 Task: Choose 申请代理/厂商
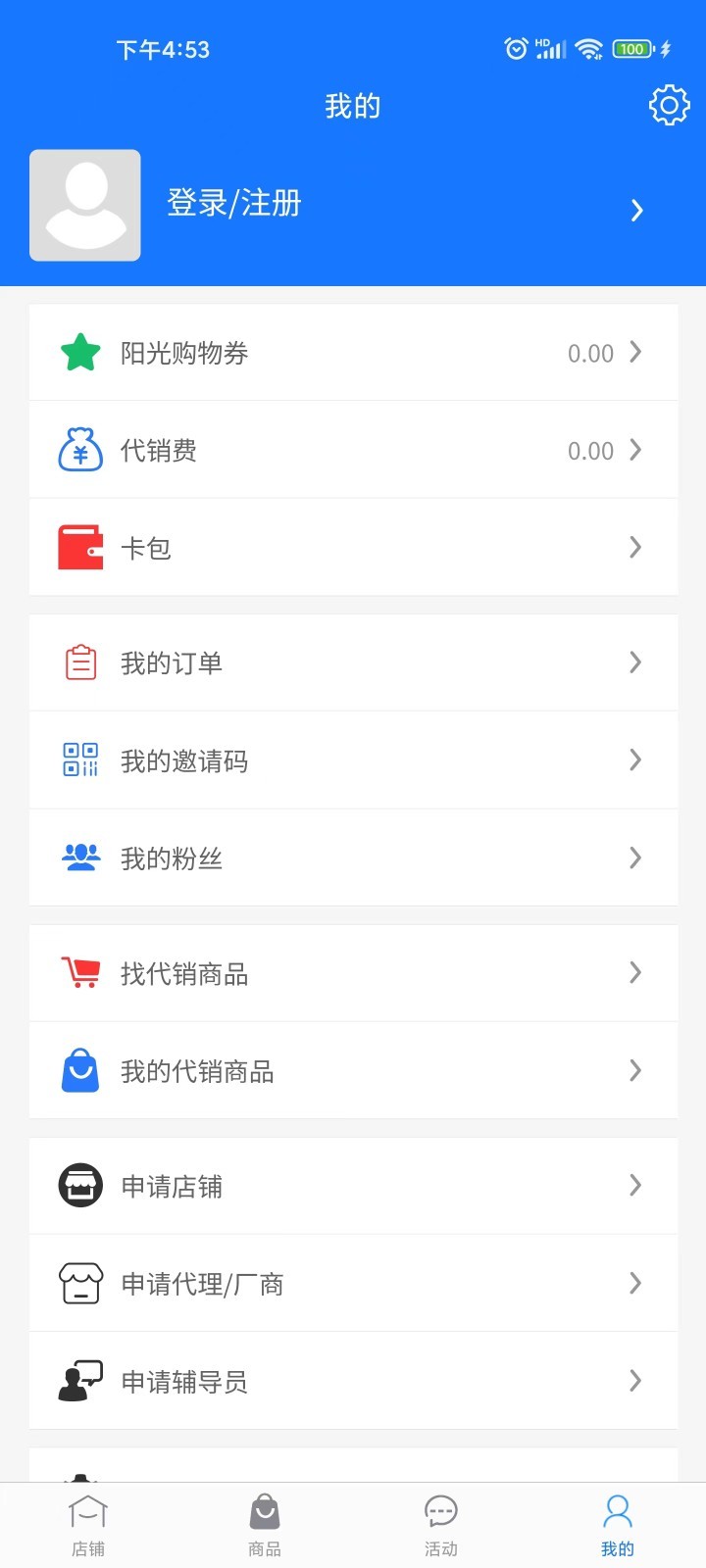353,1284
